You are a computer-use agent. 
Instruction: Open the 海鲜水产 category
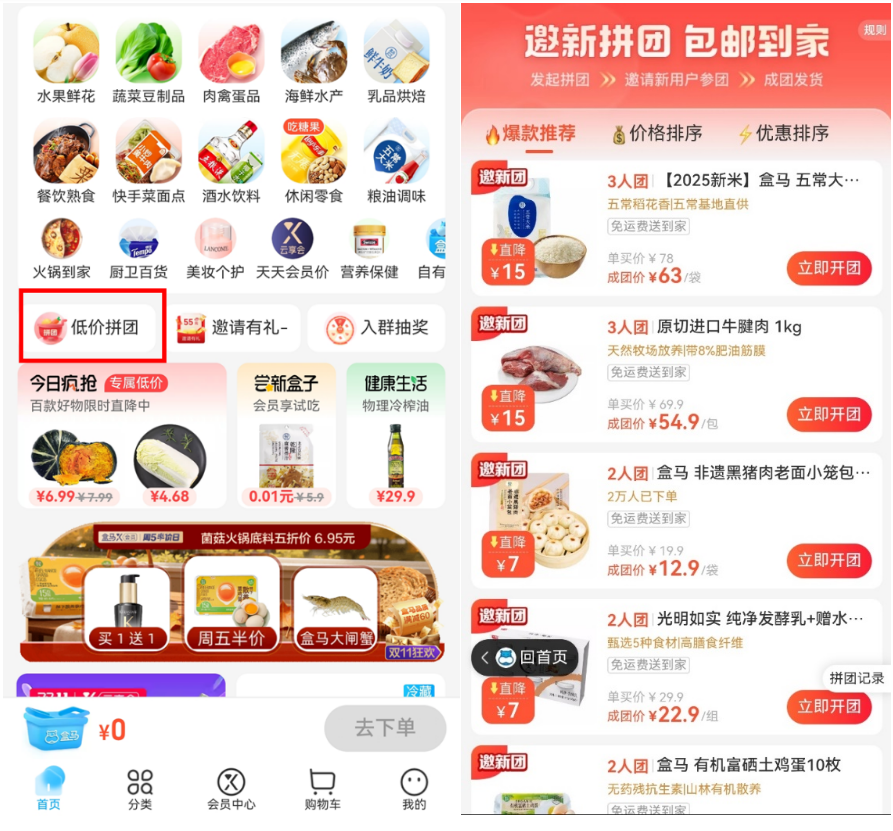click(x=314, y=62)
